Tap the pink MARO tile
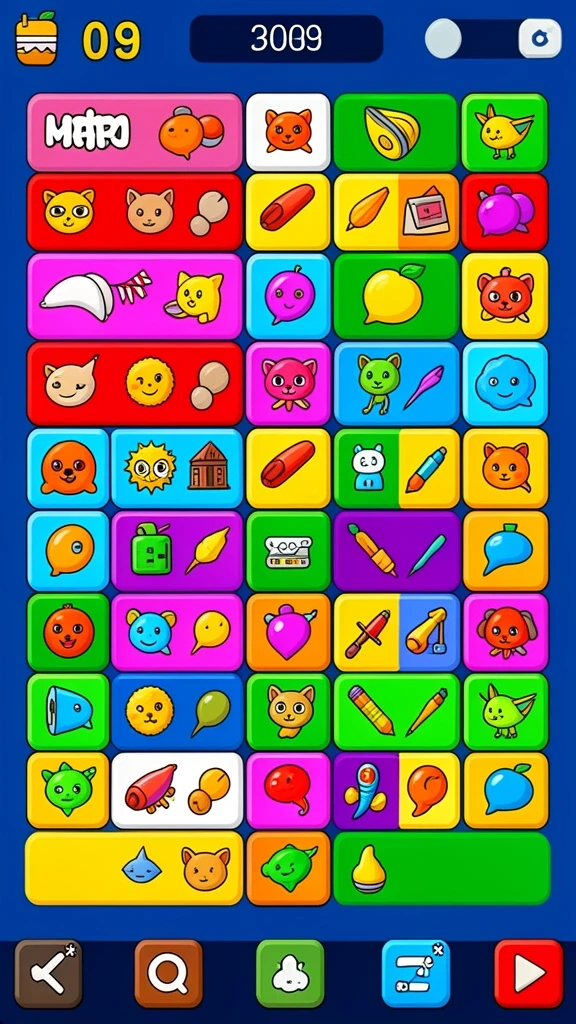This screenshot has width=576, height=1024. click(x=135, y=132)
